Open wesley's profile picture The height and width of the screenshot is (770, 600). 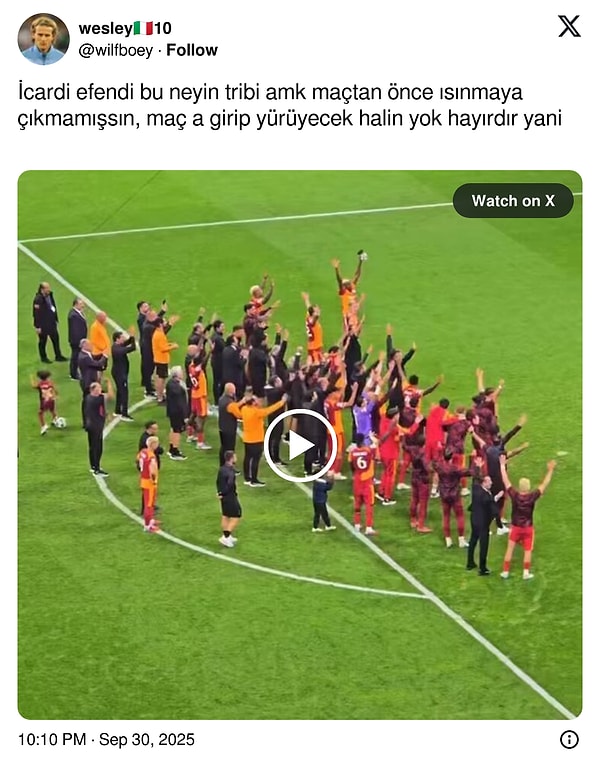43,39
